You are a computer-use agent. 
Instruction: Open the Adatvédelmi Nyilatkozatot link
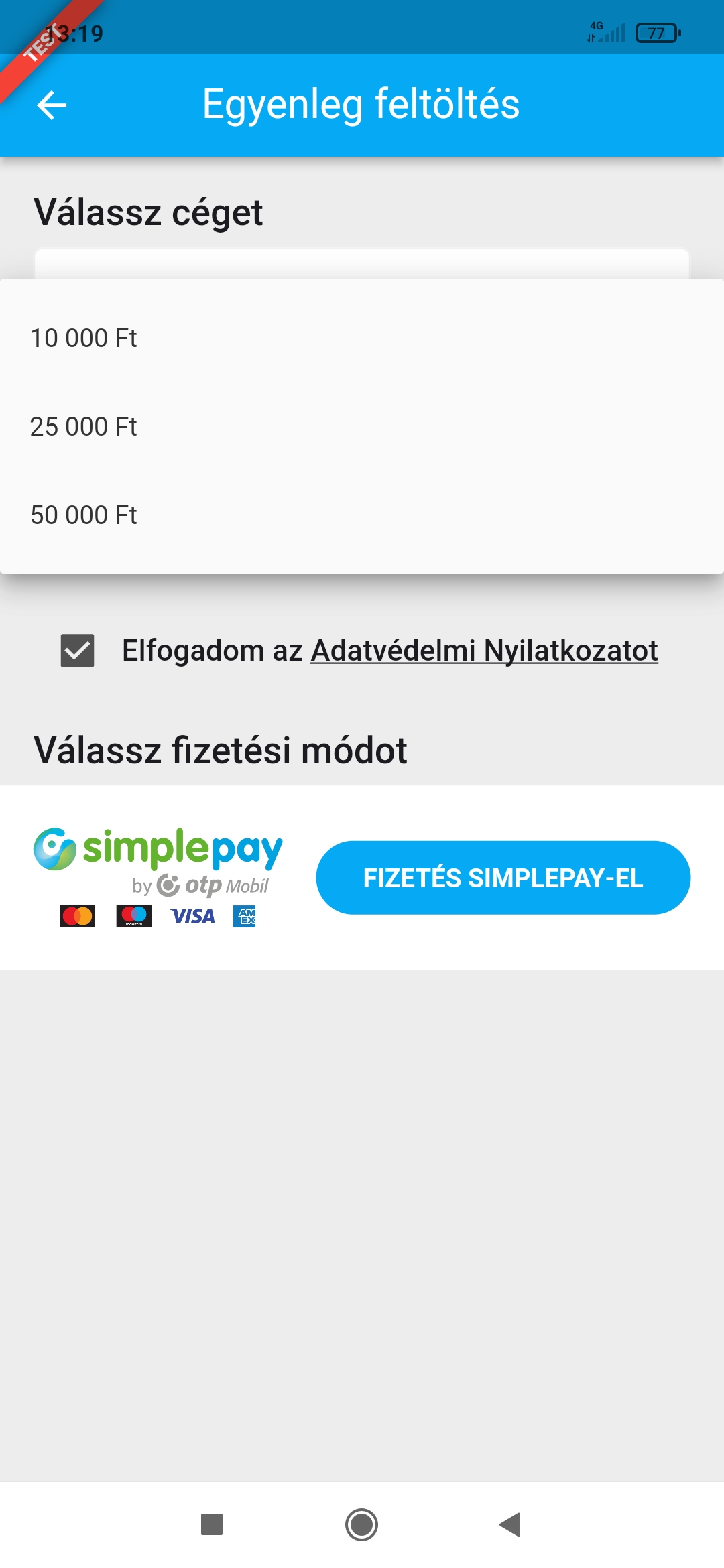click(x=484, y=651)
